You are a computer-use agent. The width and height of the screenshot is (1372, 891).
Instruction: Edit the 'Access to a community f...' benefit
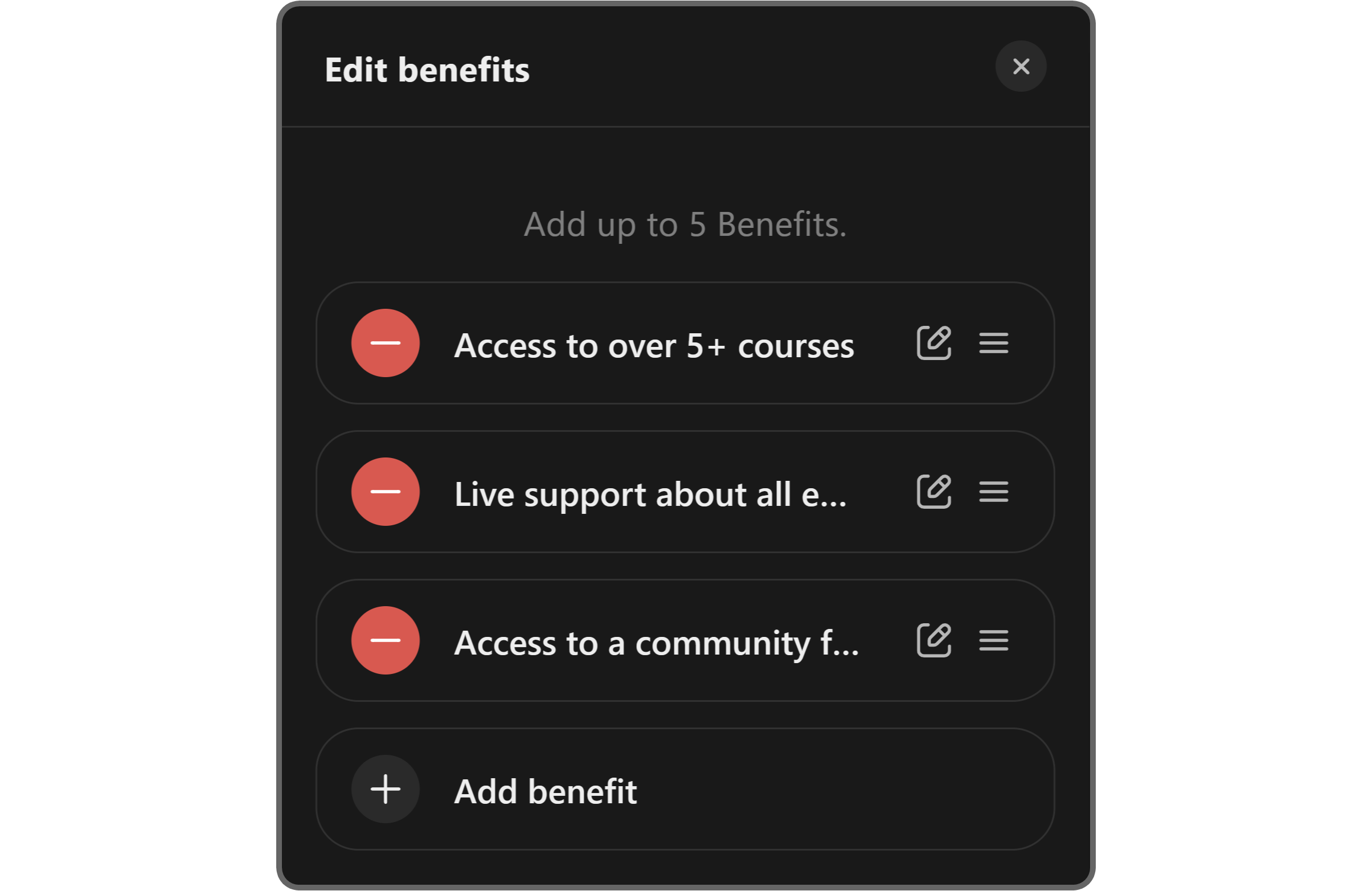coord(933,640)
